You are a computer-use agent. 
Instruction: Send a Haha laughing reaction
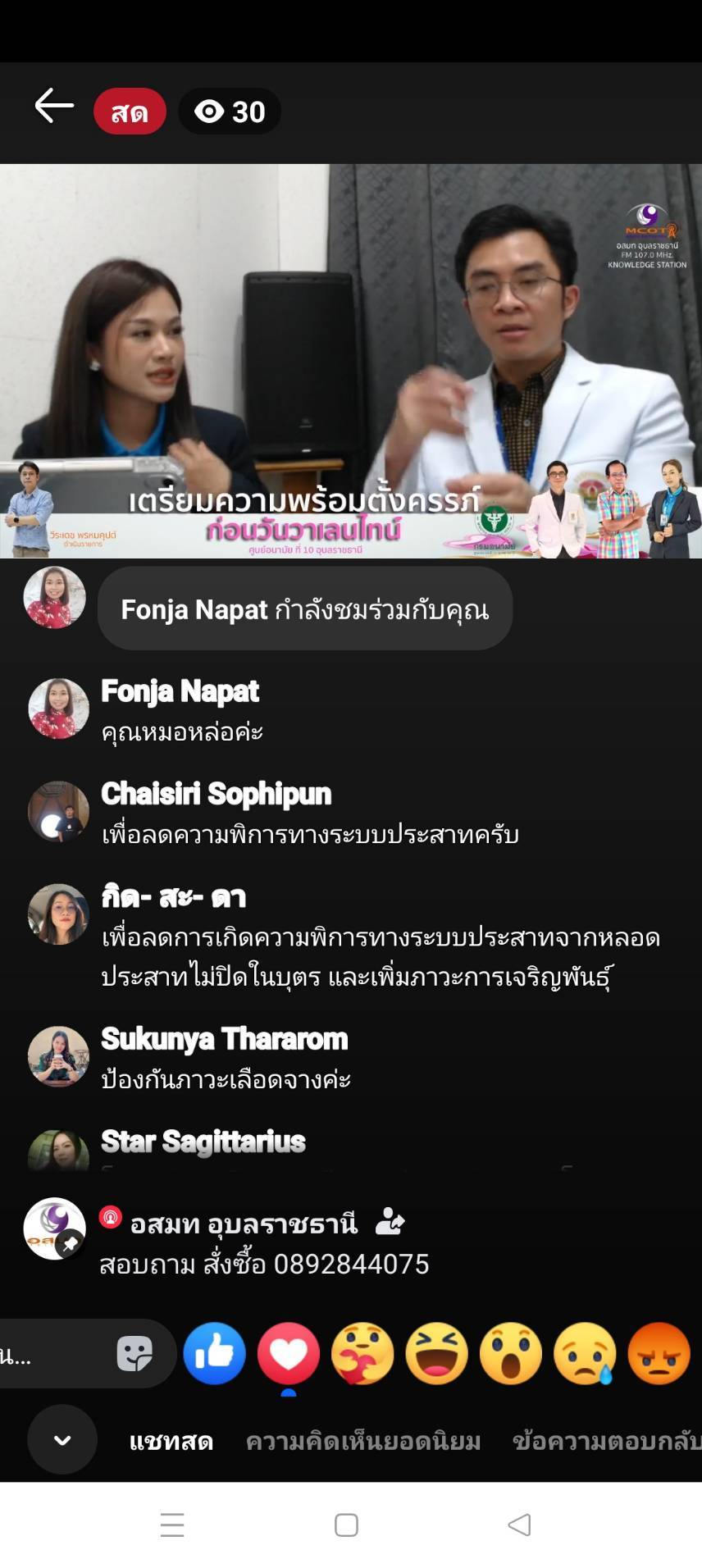tap(437, 1354)
